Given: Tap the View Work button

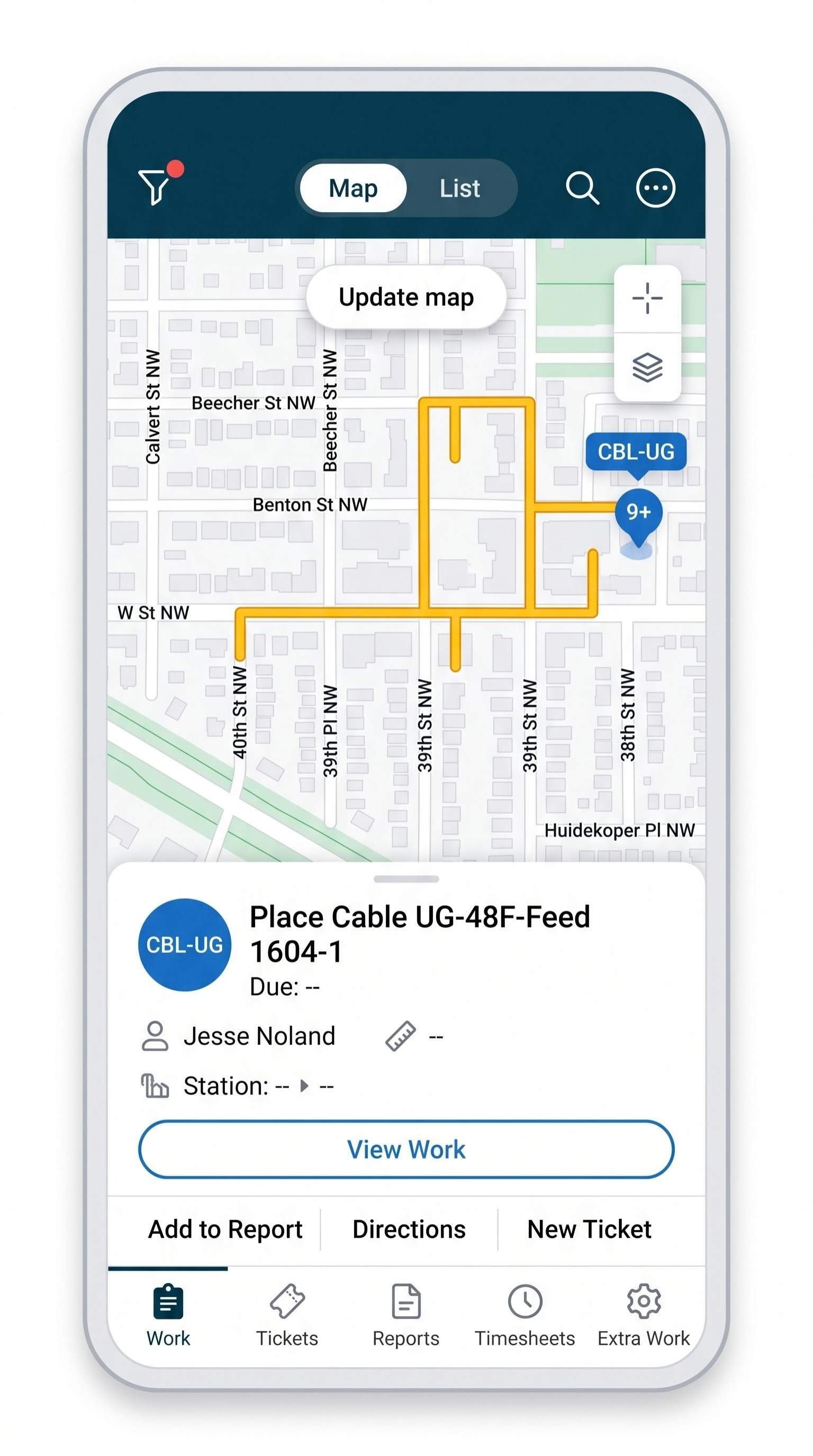Looking at the screenshot, I should [x=406, y=1150].
